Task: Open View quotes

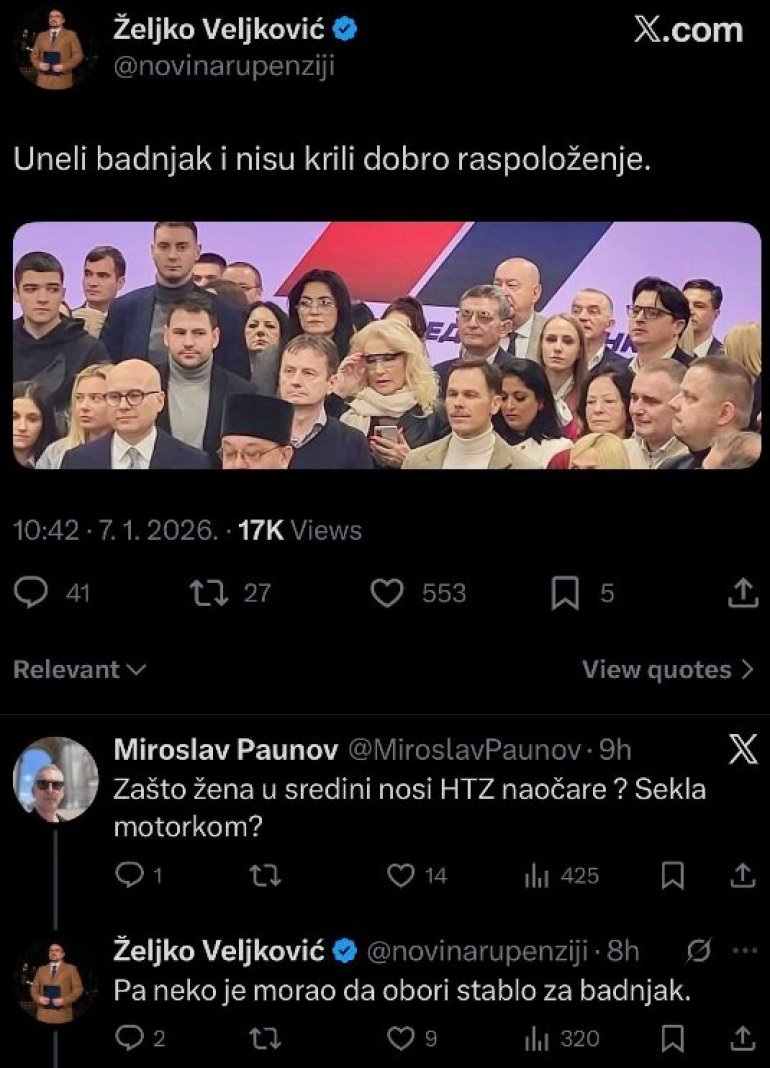Action: click(667, 669)
